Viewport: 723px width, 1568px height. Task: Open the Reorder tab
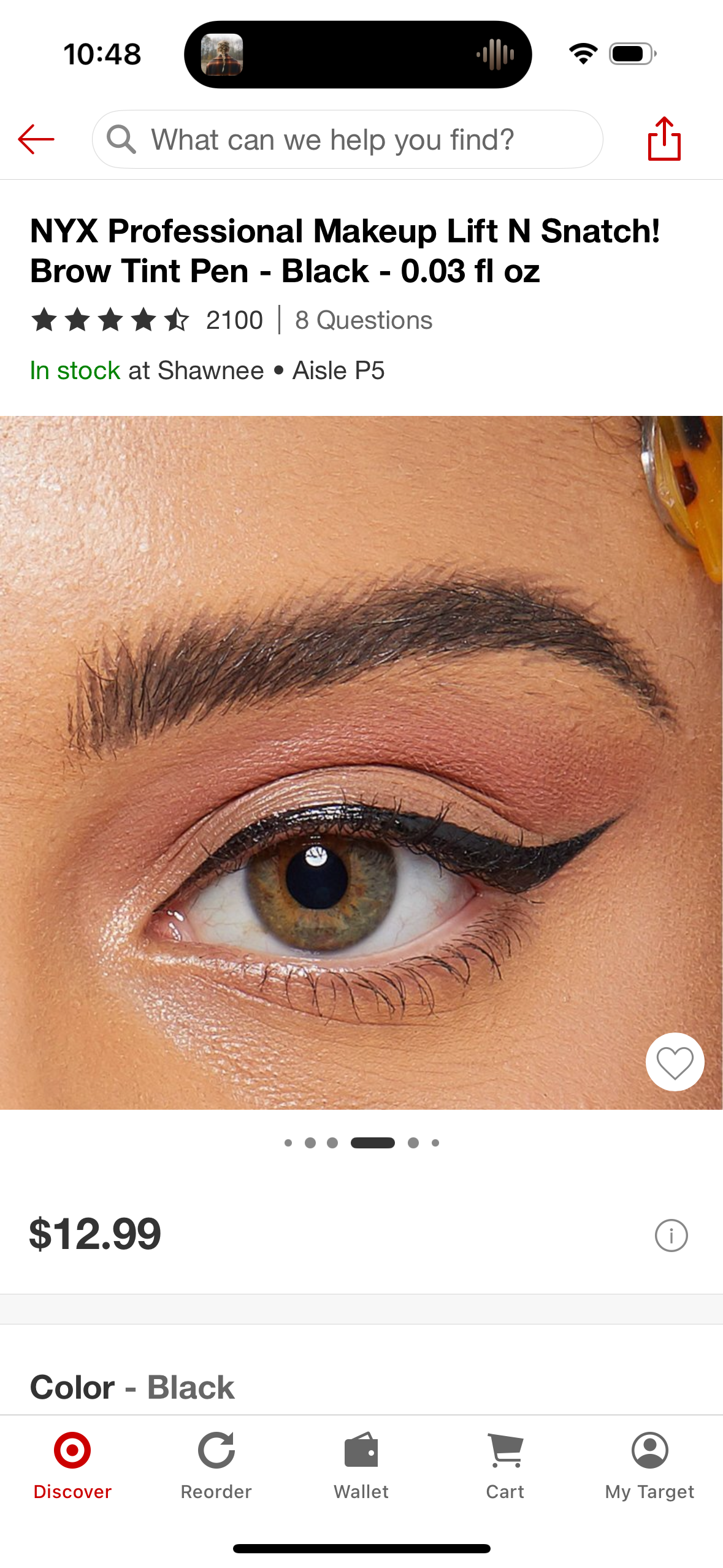coord(216,1465)
